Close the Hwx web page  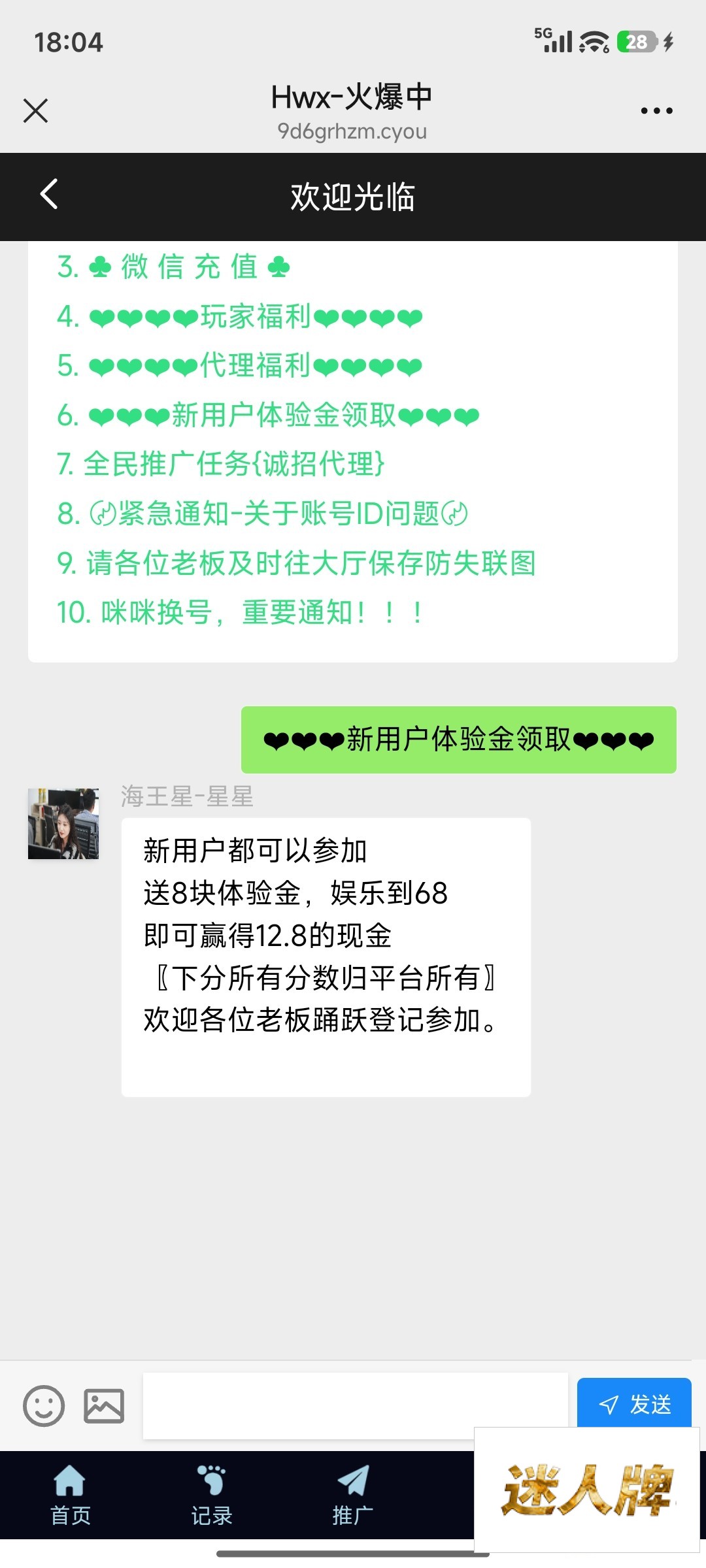(x=35, y=110)
